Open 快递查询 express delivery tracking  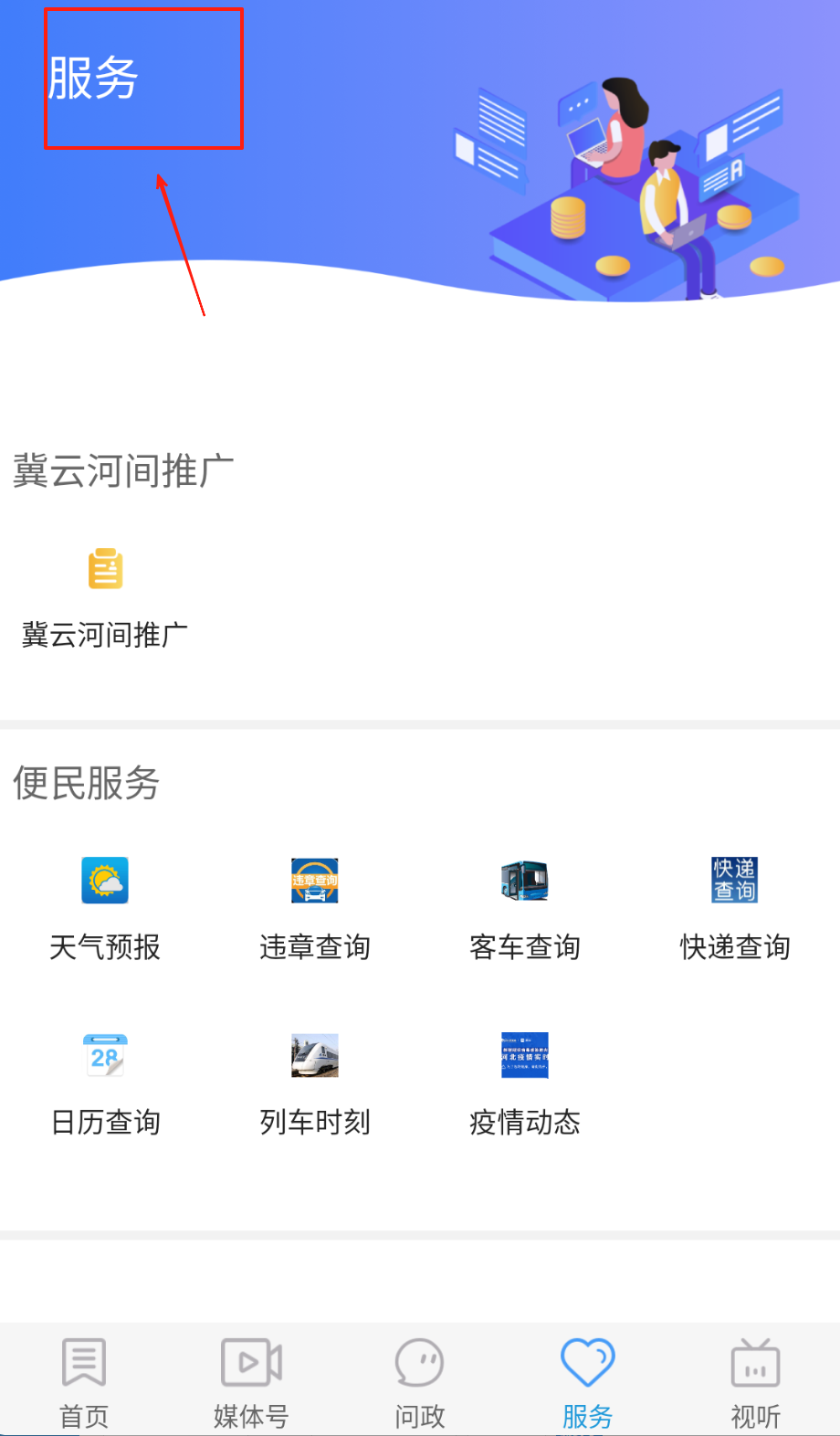735,907
